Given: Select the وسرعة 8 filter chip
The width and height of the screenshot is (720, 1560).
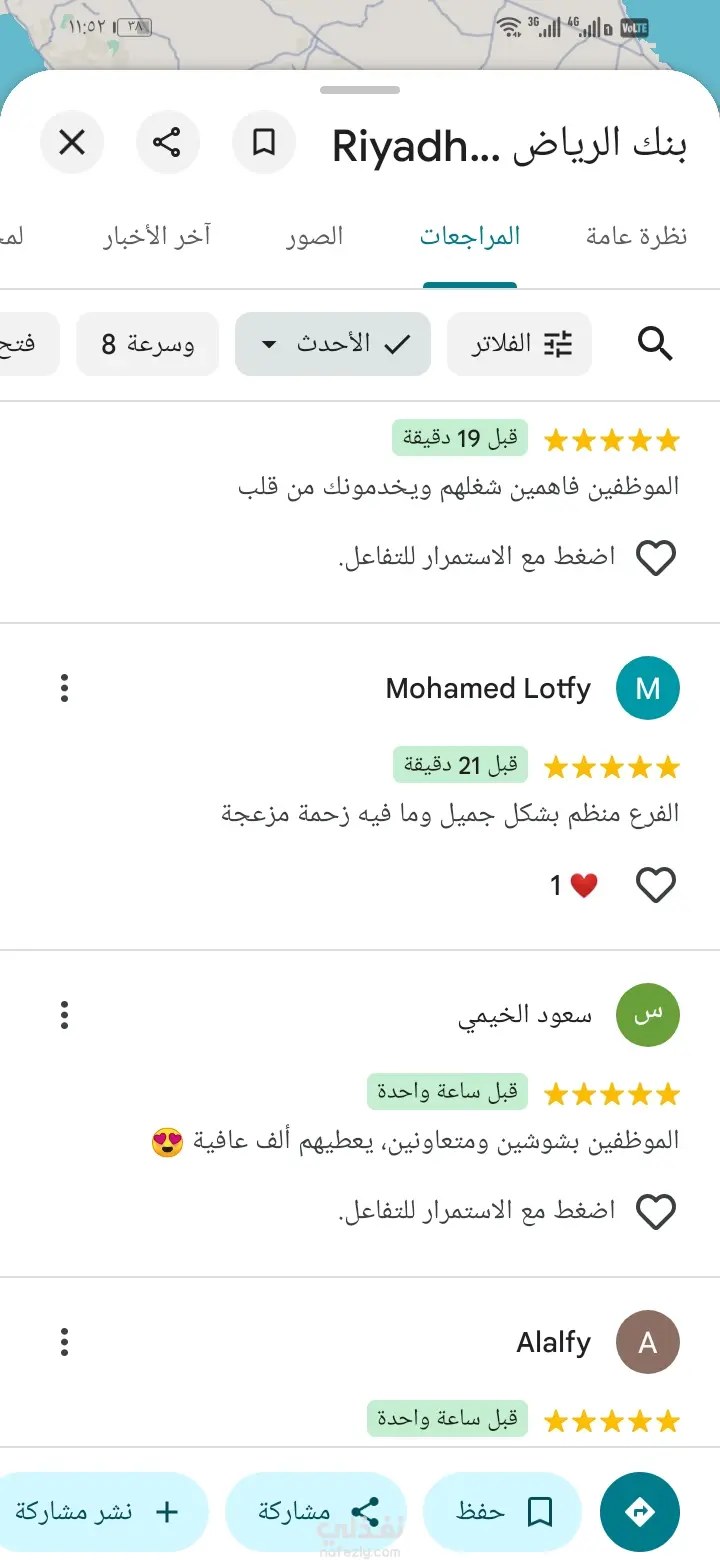Looking at the screenshot, I should point(147,345).
